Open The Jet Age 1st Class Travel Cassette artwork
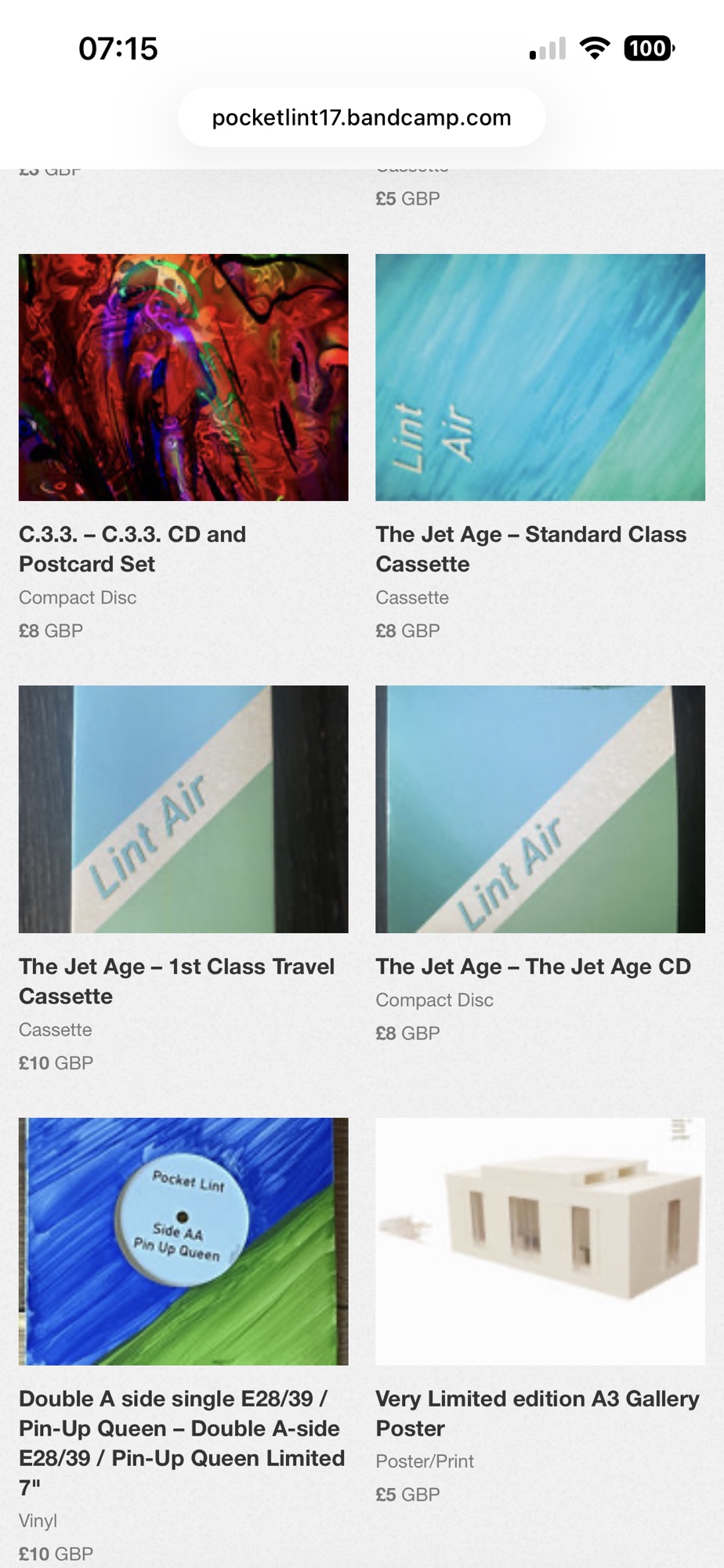This screenshot has height=1568, width=724. 183,809
